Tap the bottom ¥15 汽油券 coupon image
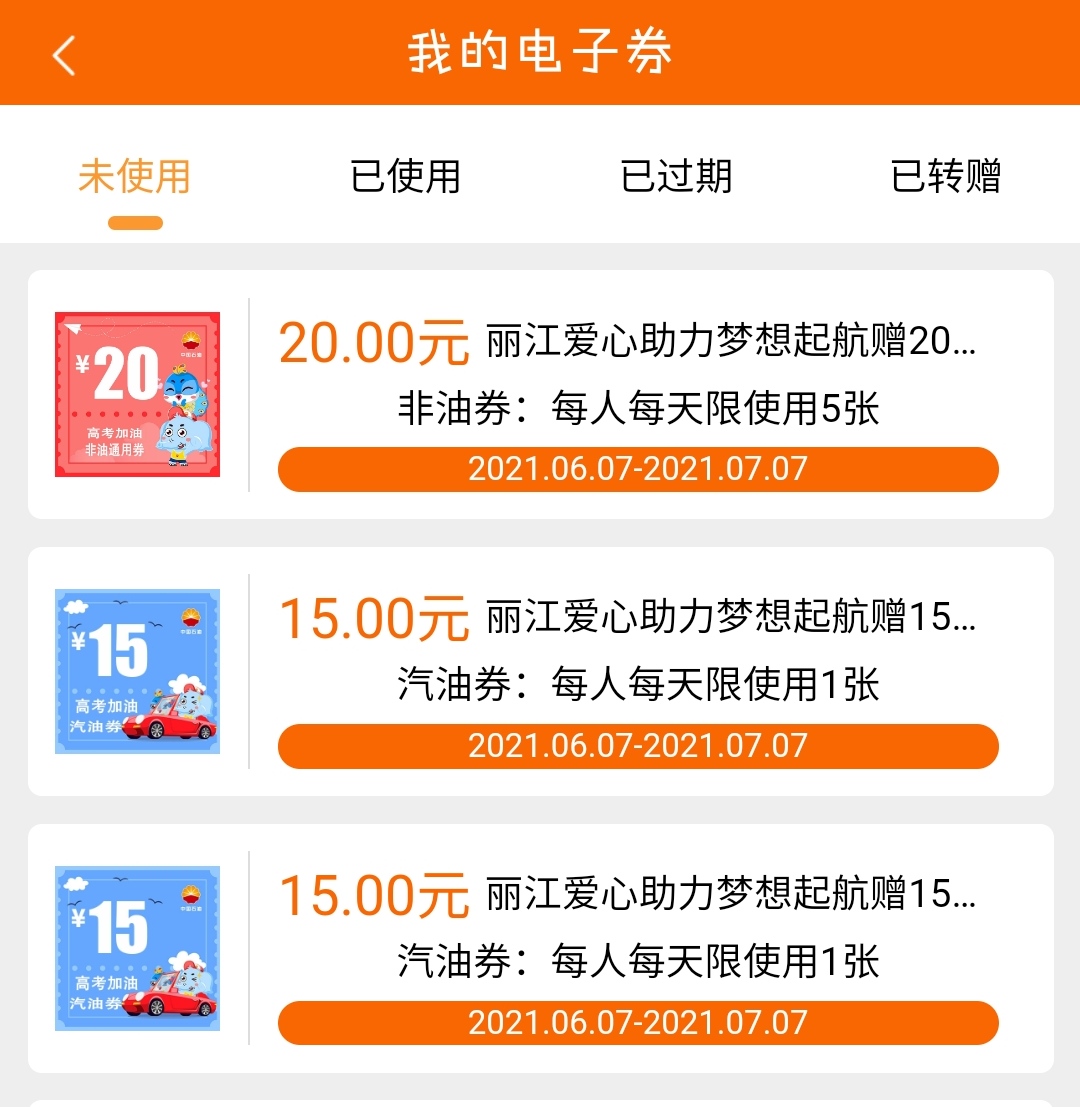The image size is (1080, 1107). click(137, 948)
